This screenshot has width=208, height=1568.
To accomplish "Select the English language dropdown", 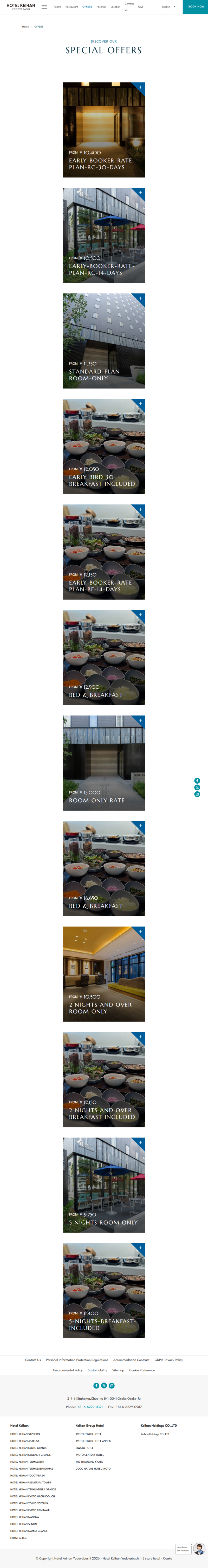I will pos(168,7).
